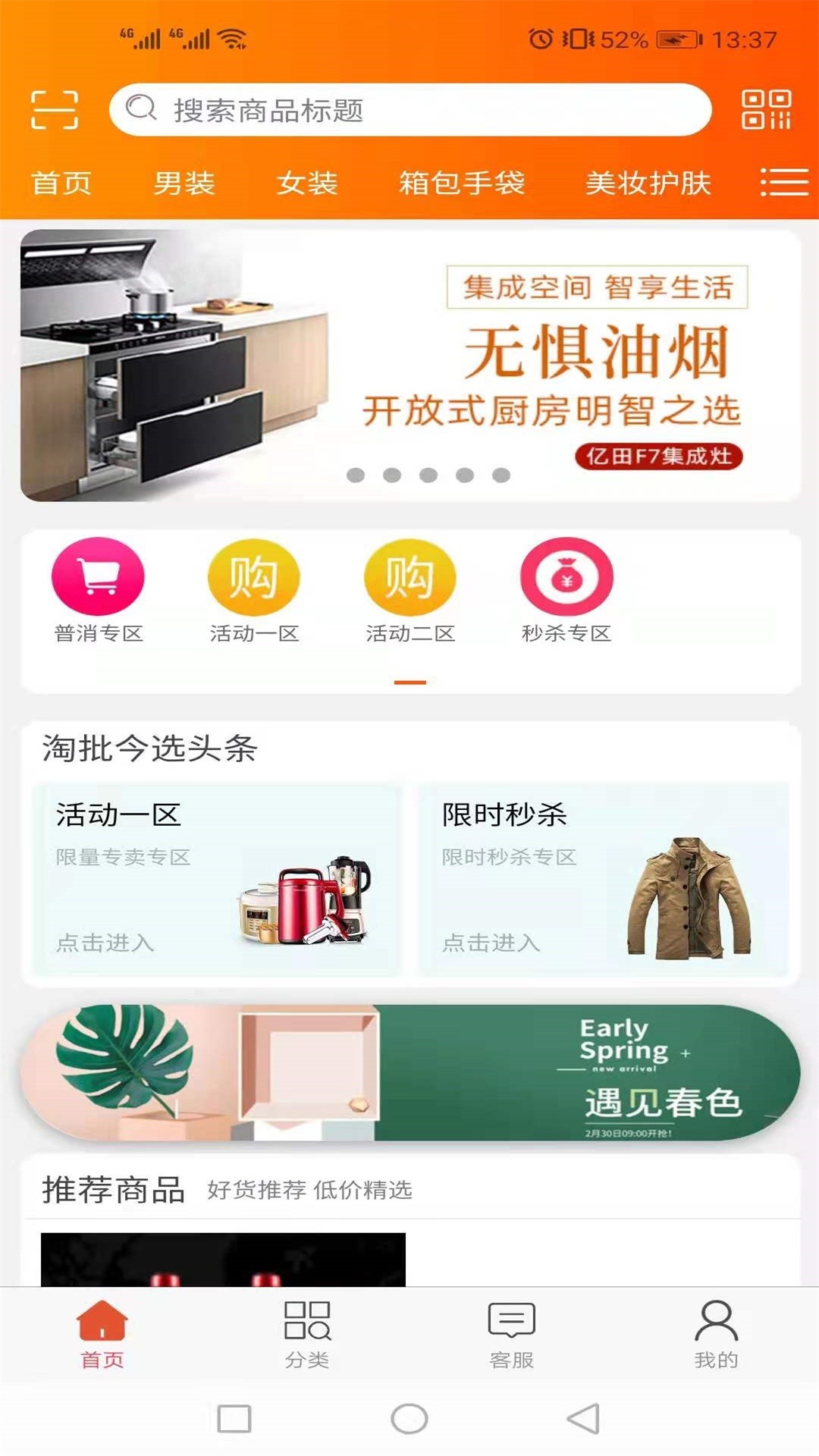
Task: Select the 箱包手袋 category tab
Action: pos(462,183)
